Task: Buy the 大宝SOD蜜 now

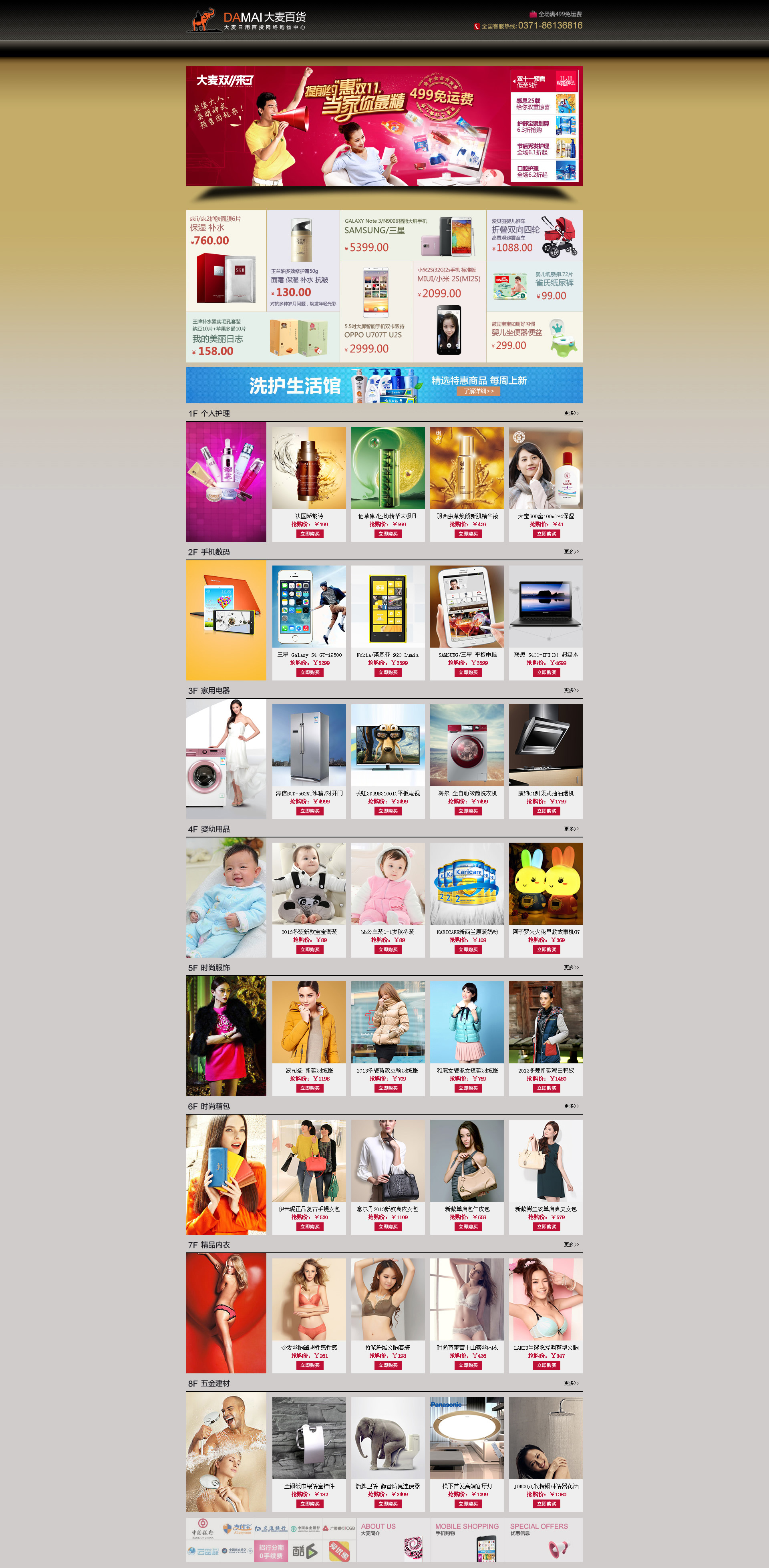Action: (546, 534)
